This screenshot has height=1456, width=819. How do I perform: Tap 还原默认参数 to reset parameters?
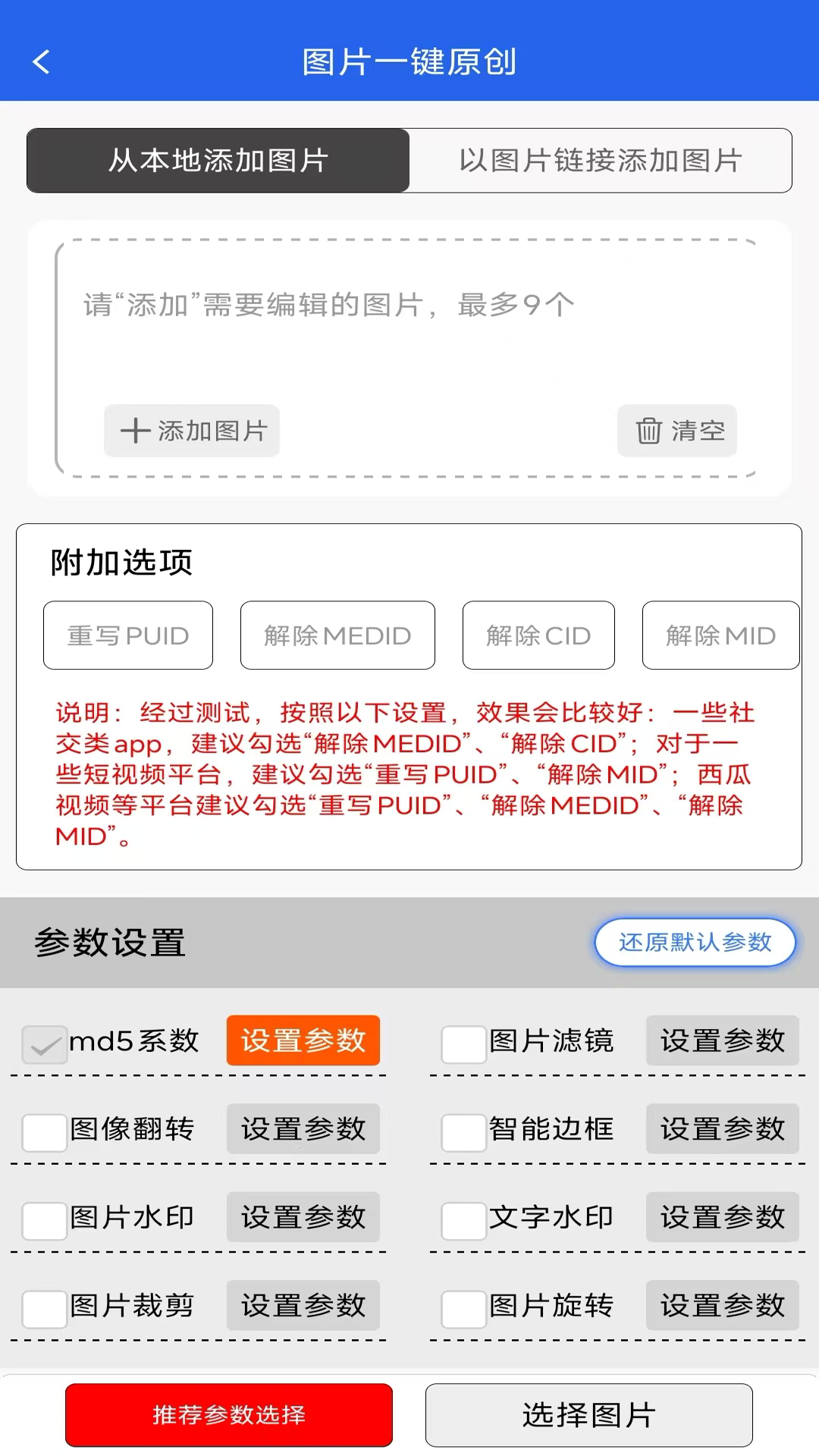click(x=695, y=943)
